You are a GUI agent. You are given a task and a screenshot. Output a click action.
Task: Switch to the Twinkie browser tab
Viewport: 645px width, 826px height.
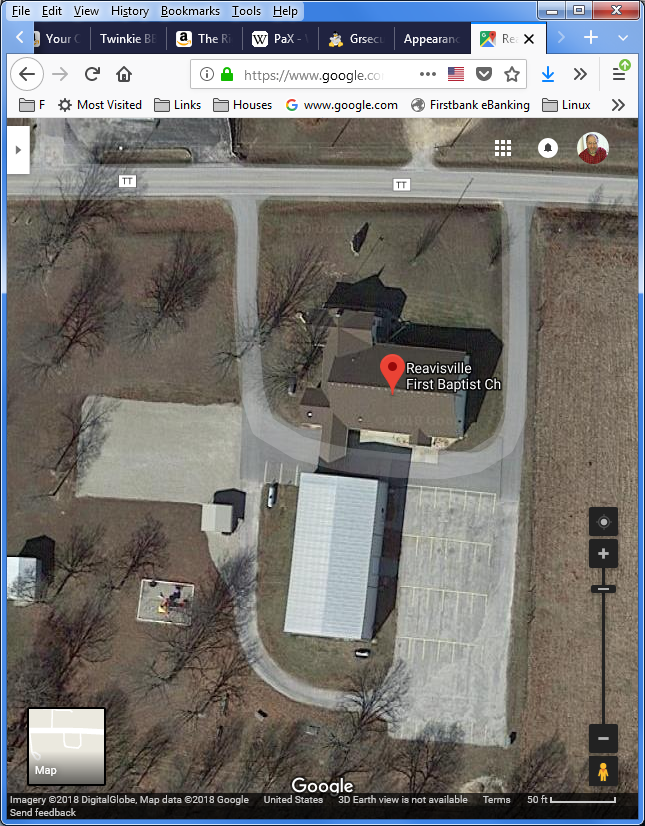127,39
